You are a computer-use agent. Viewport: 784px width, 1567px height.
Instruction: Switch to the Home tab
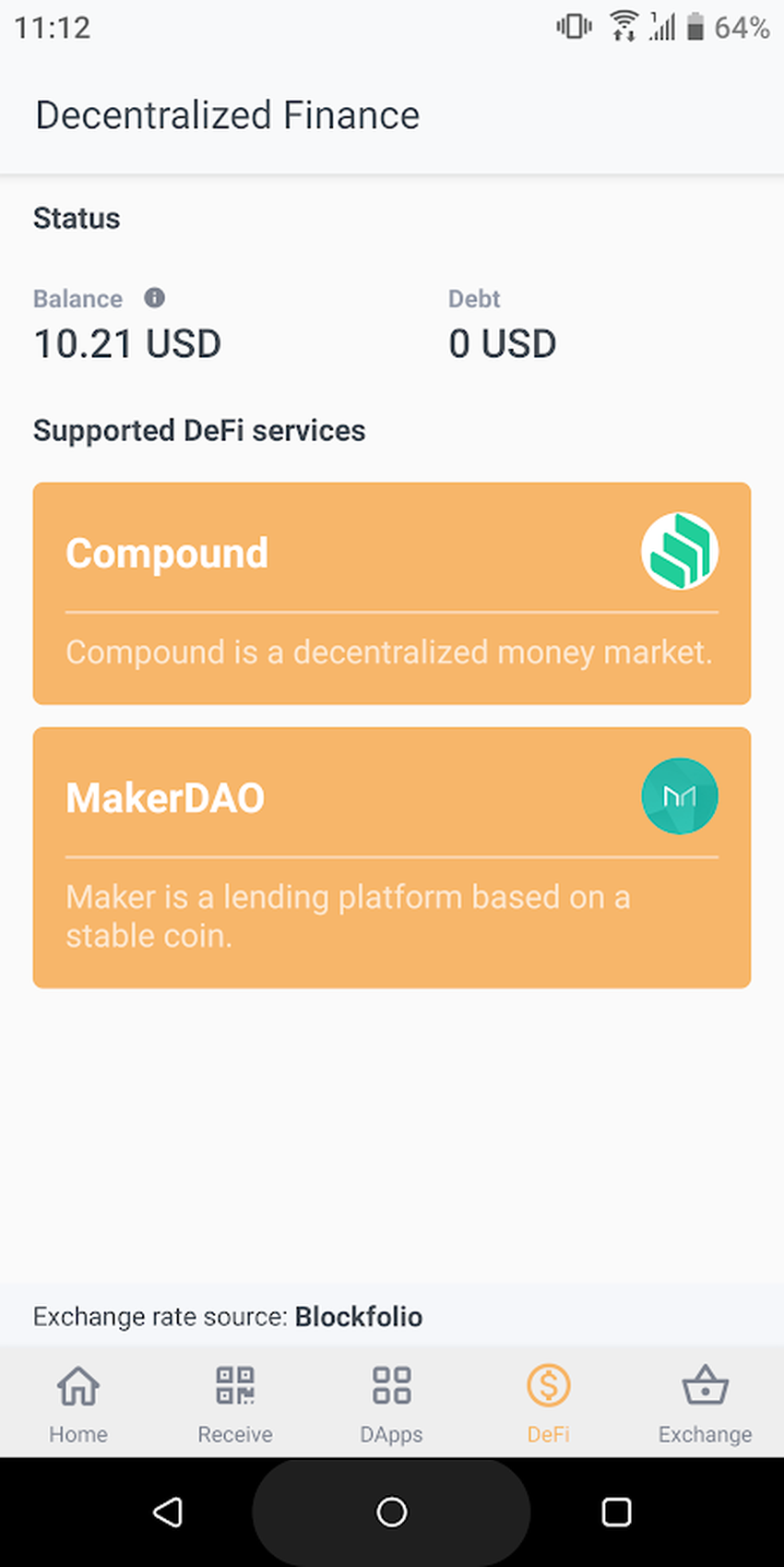click(x=78, y=1403)
